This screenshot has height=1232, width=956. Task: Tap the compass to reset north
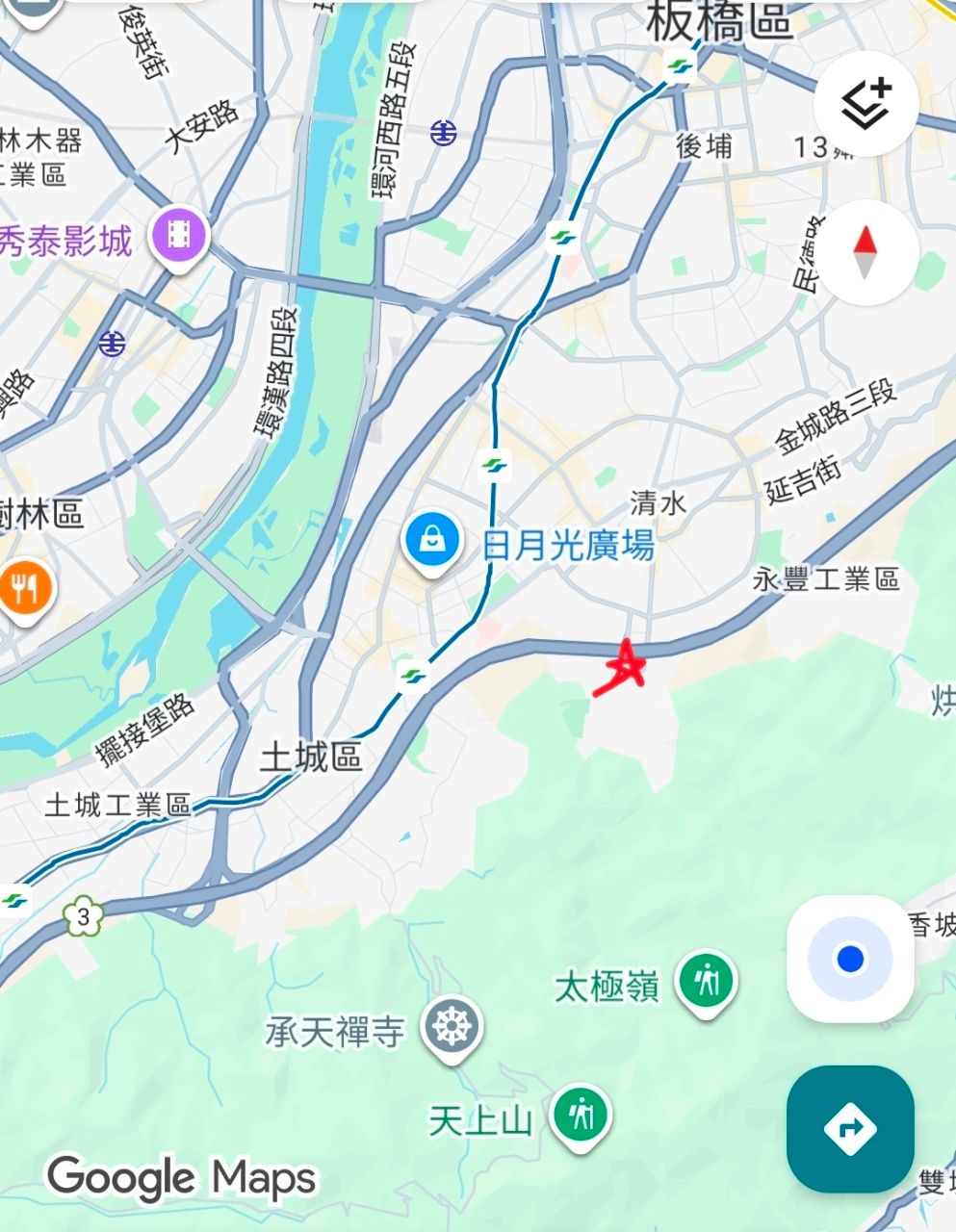866,252
